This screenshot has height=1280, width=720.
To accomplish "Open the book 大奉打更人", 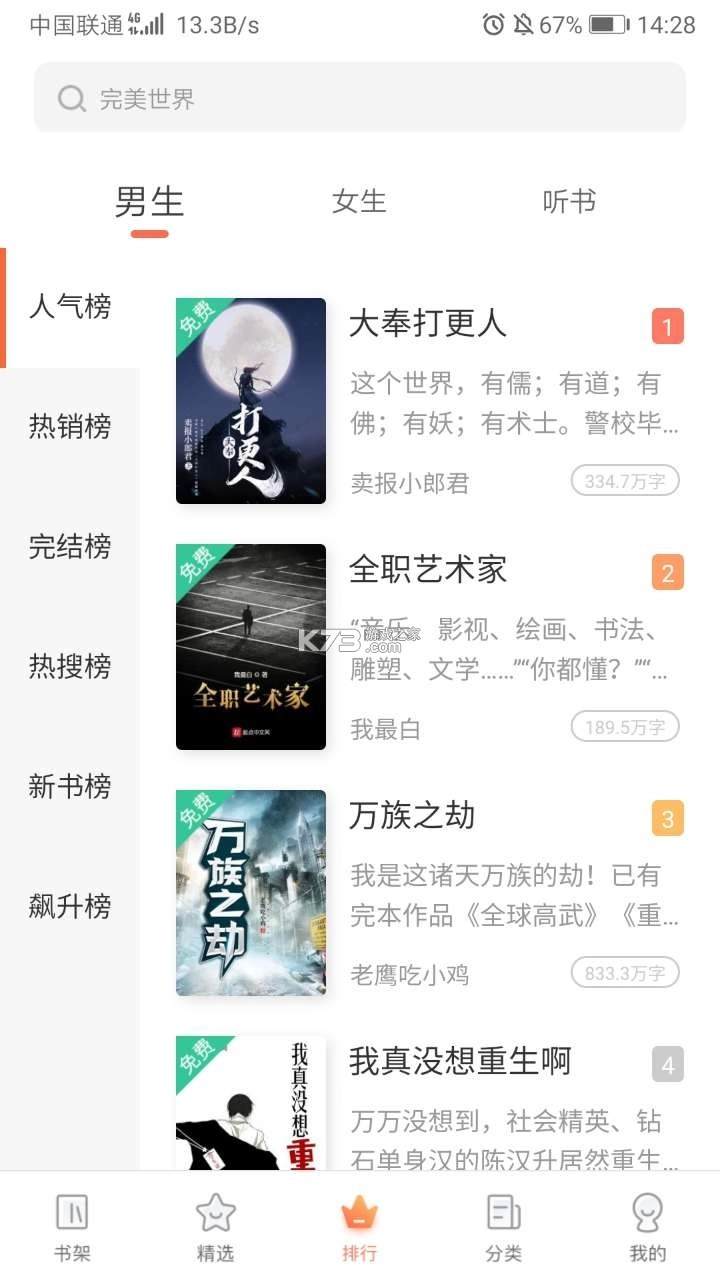I will [x=428, y=324].
